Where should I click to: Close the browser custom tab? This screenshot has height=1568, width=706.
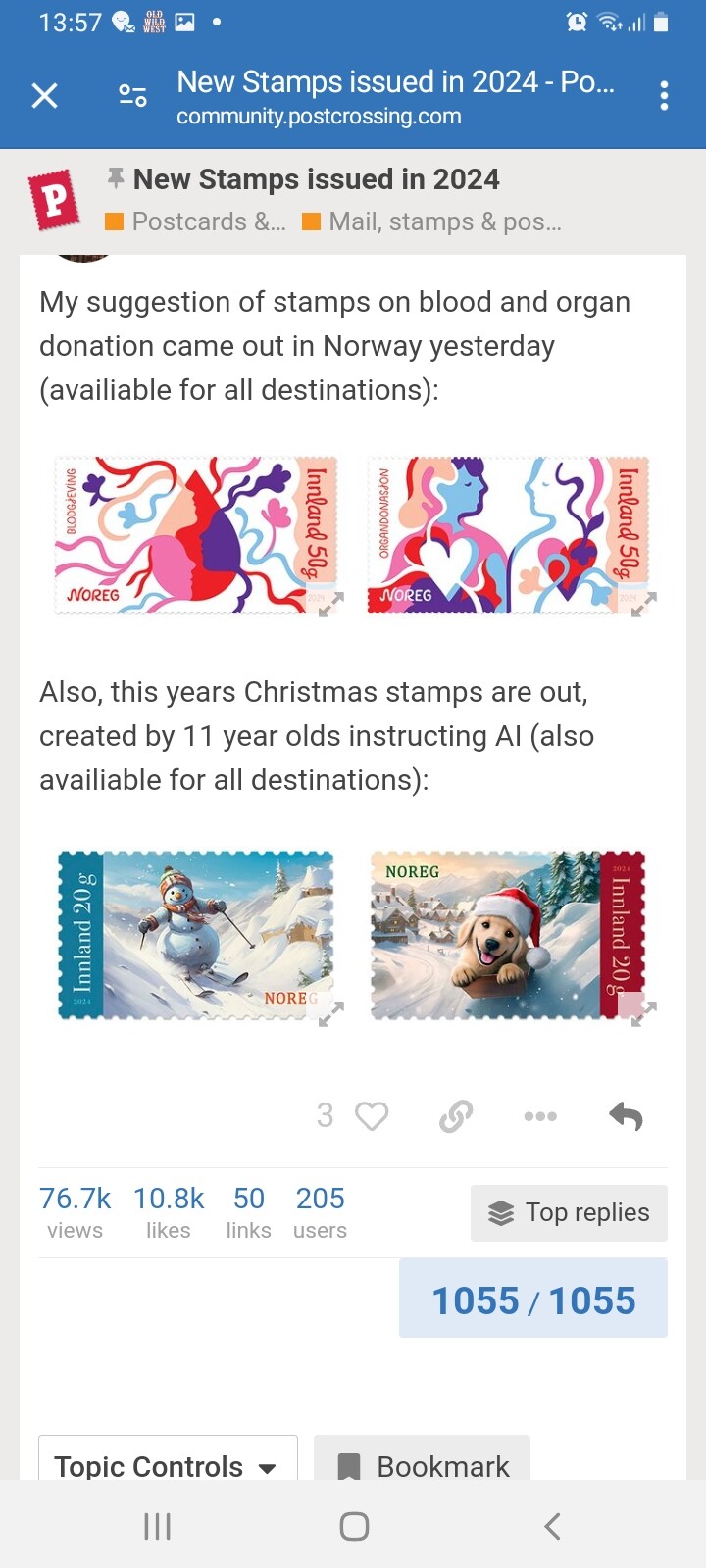pos(45,96)
